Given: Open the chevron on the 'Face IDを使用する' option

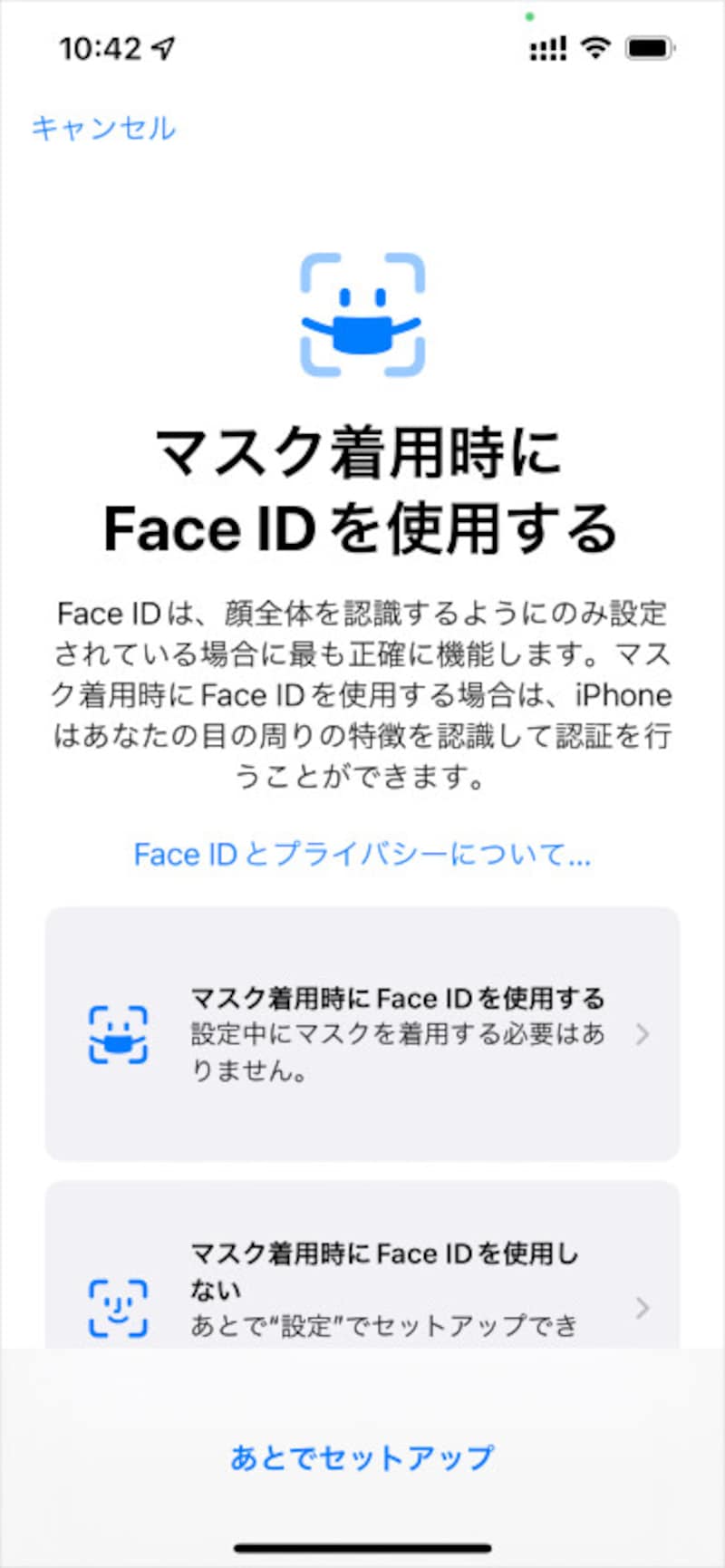Looking at the screenshot, I should tap(643, 1033).
